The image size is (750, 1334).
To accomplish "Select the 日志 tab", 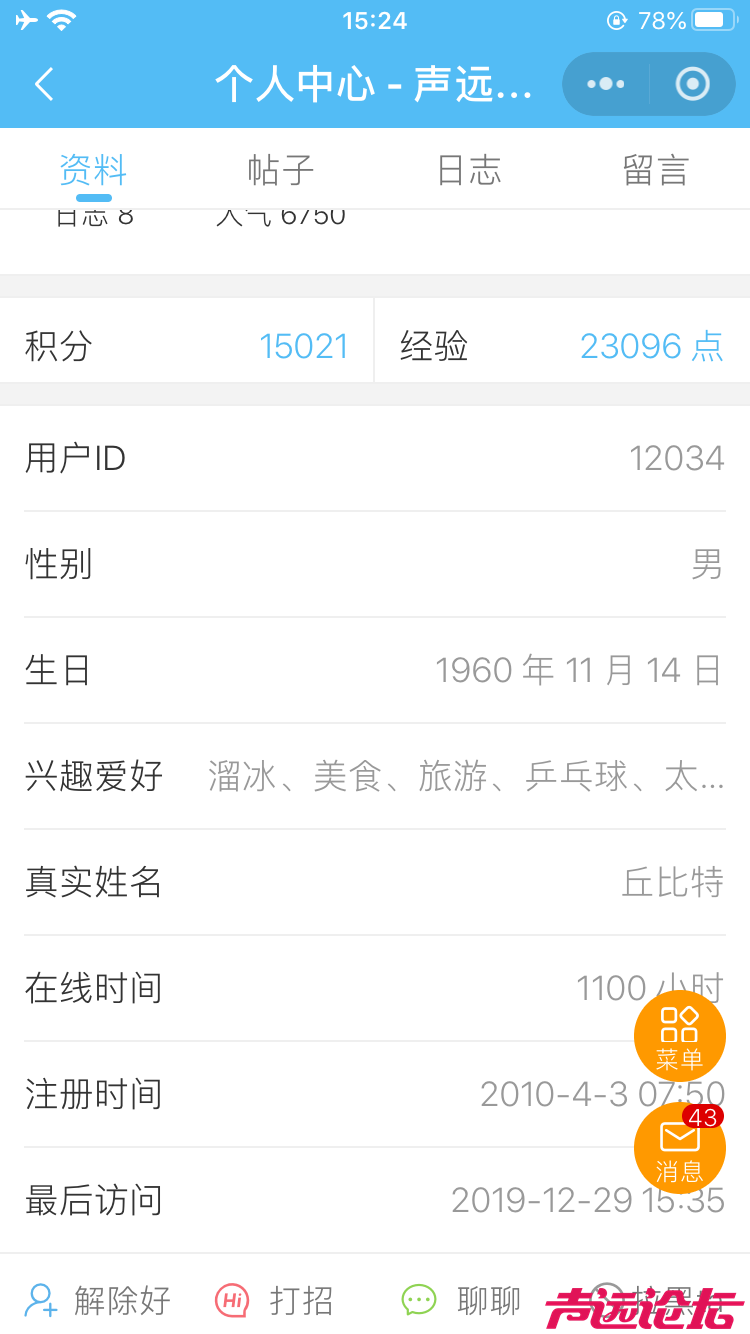I will pos(469,170).
